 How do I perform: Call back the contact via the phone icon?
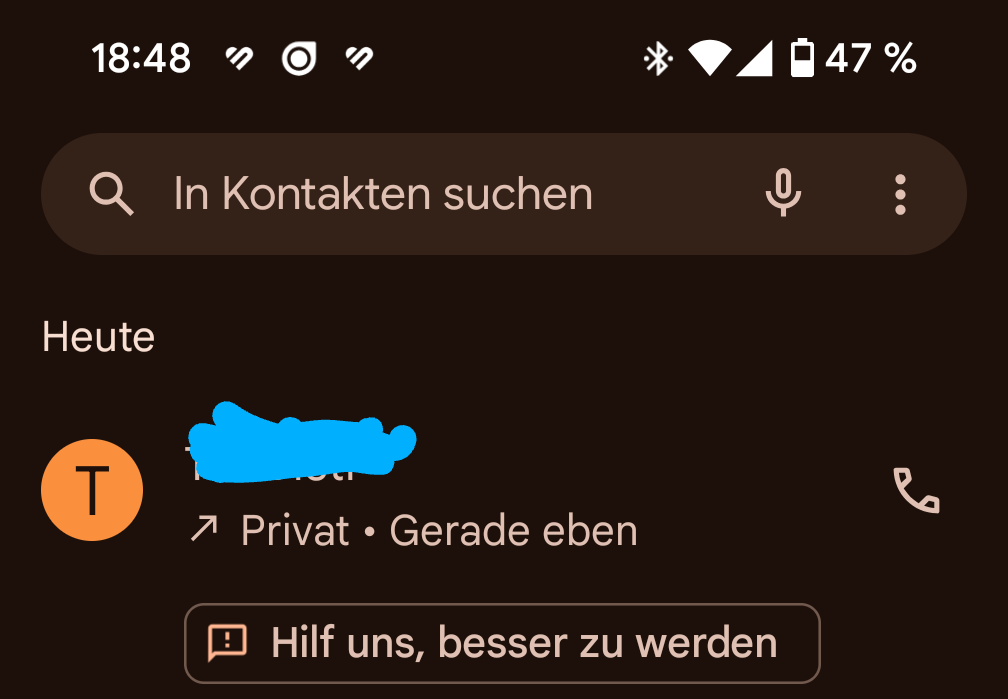[915, 491]
